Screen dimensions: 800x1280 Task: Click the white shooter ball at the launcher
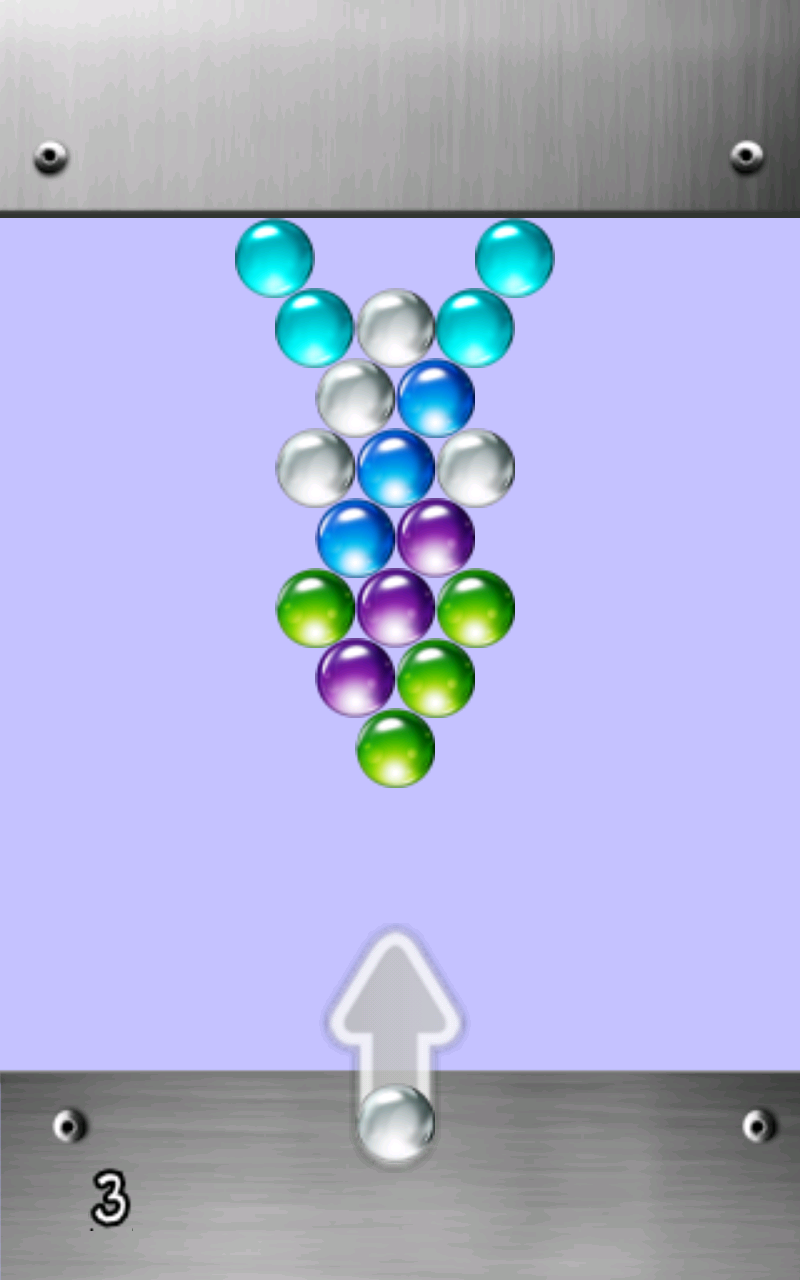click(x=397, y=1125)
